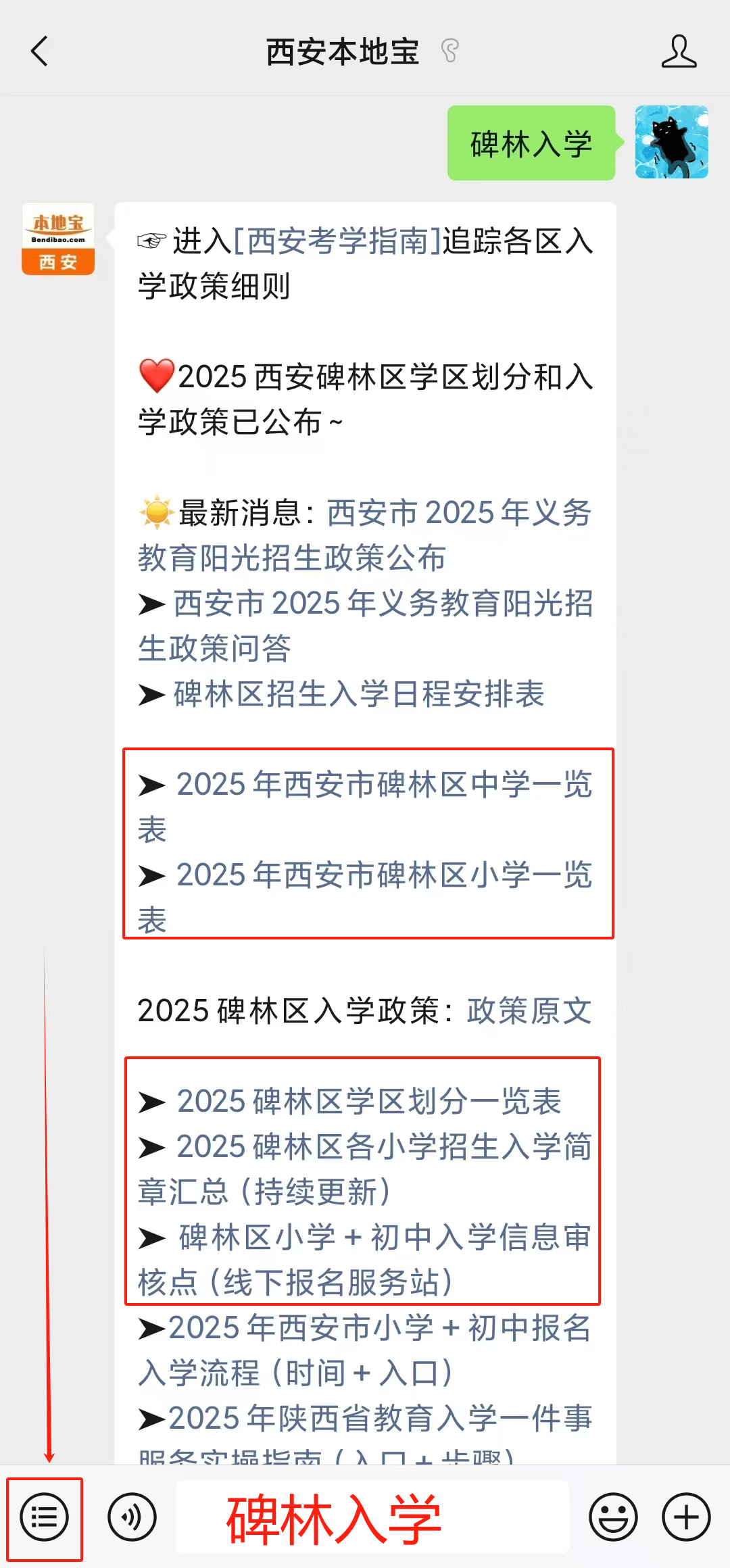Switch to voice input mode
Screen dimensions: 730x1568
(x=132, y=1517)
